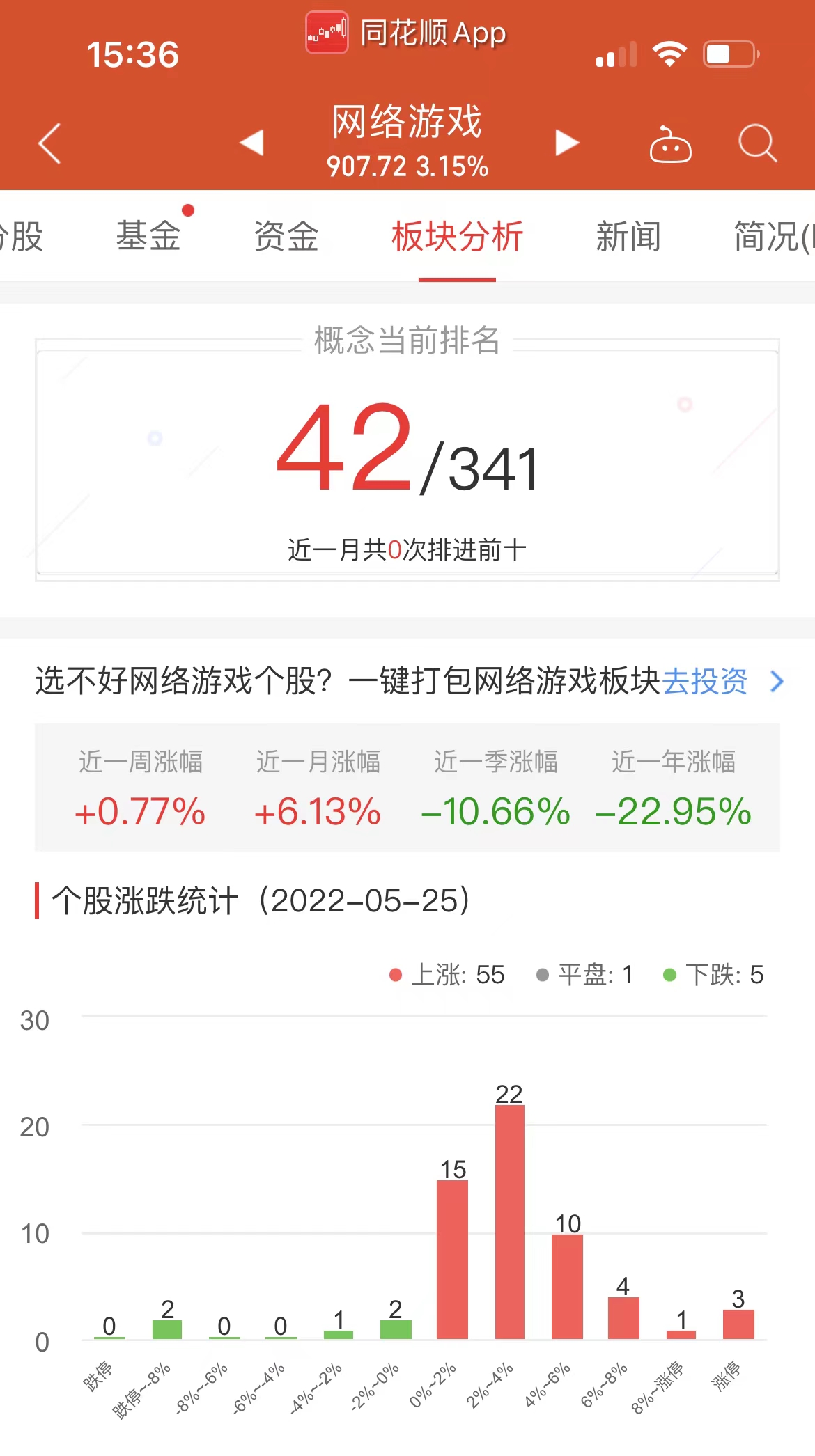Select the 板块分析 tab

click(x=457, y=236)
